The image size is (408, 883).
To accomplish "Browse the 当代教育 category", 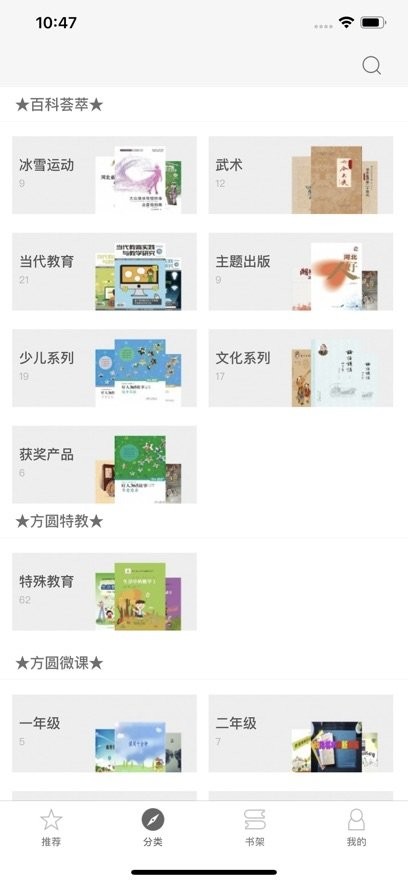I will (104, 271).
